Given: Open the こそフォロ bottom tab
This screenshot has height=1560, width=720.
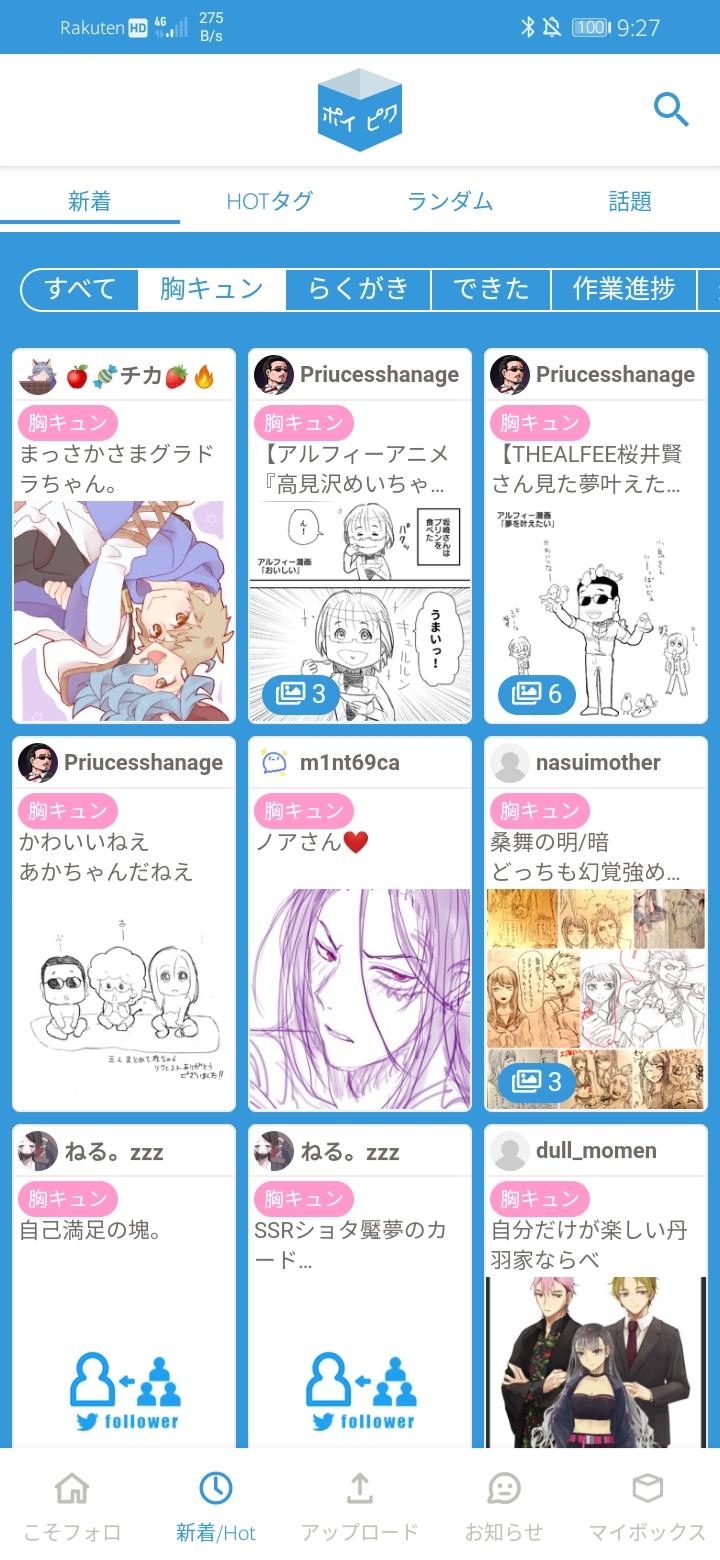Looking at the screenshot, I should (72, 1506).
